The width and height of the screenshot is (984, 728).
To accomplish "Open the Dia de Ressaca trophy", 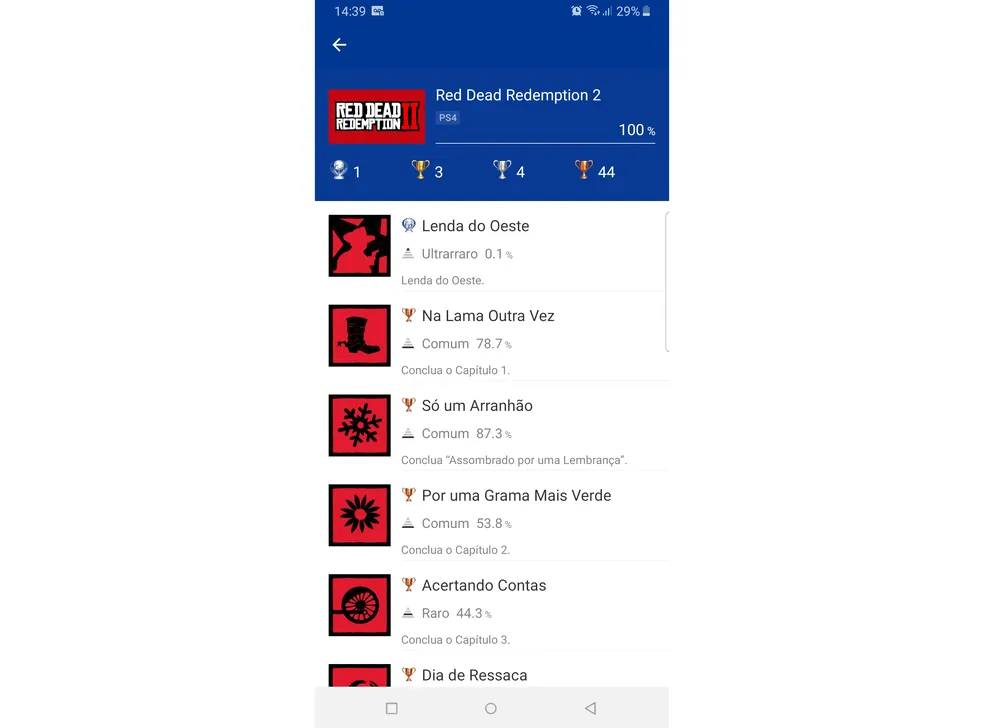I will 474,675.
